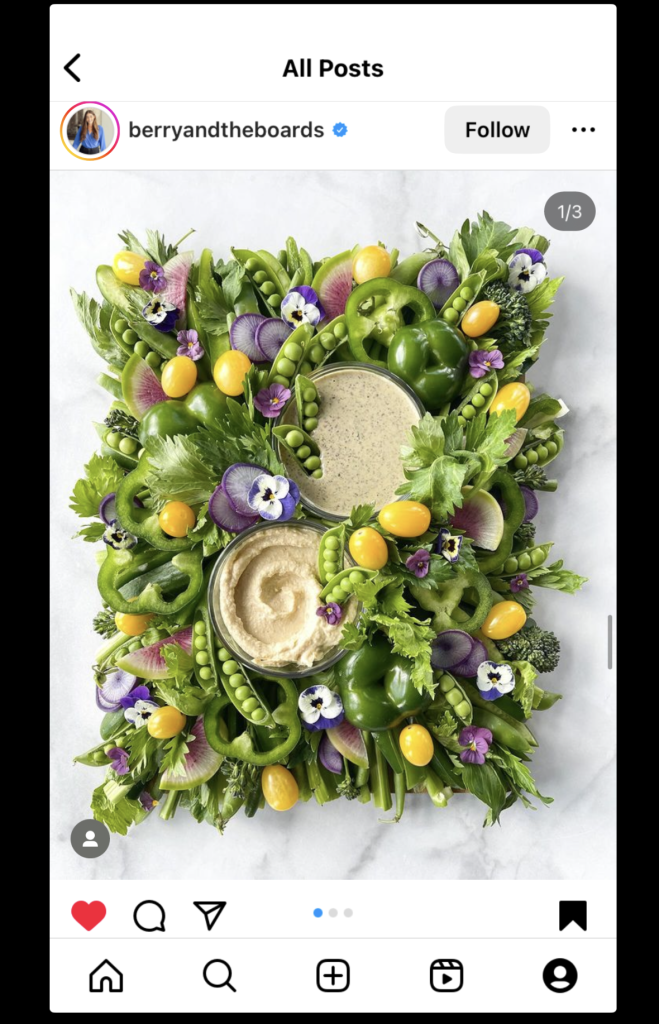This screenshot has height=1024, width=659.
Task: Share the post via paper plane
Action: pyautogui.click(x=209, y=915)
